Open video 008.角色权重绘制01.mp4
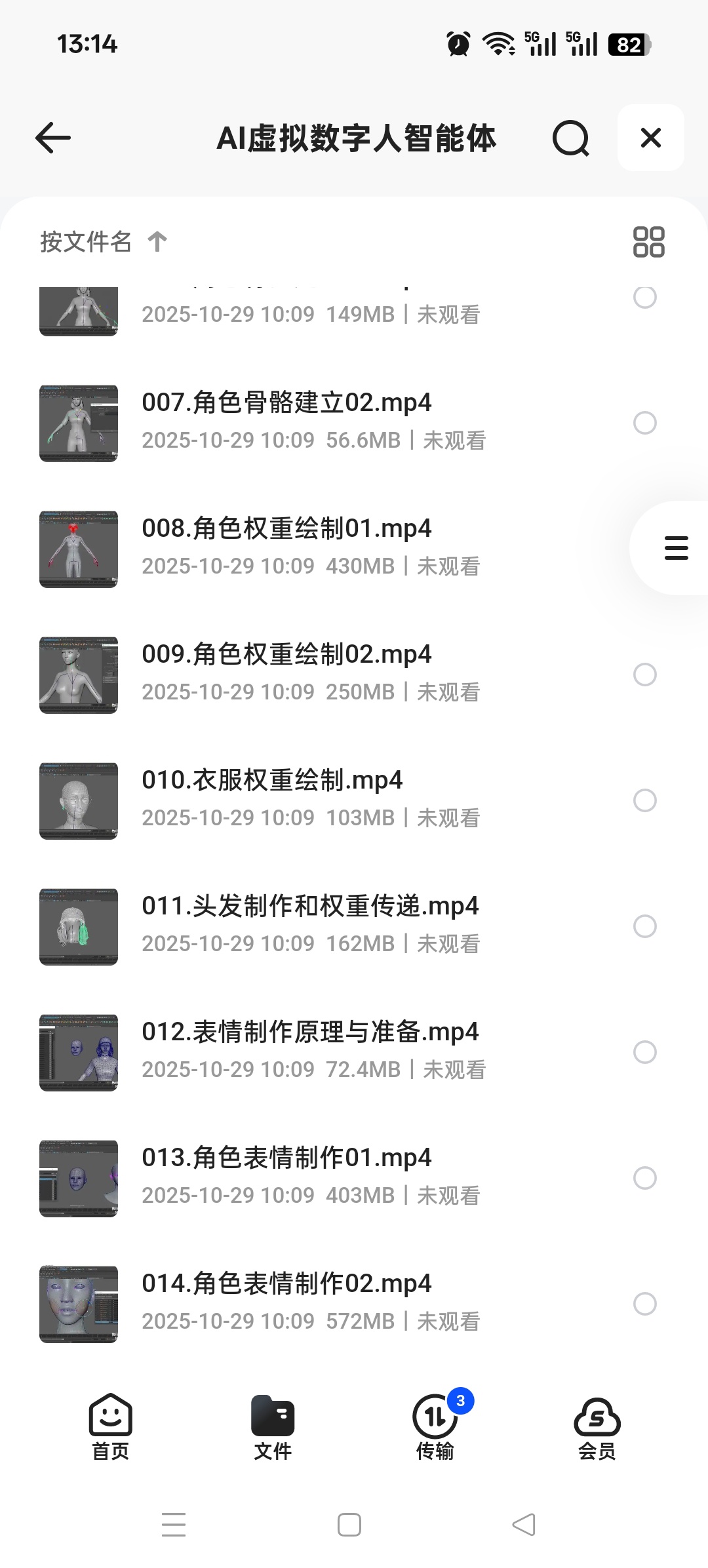 (286, 529)
